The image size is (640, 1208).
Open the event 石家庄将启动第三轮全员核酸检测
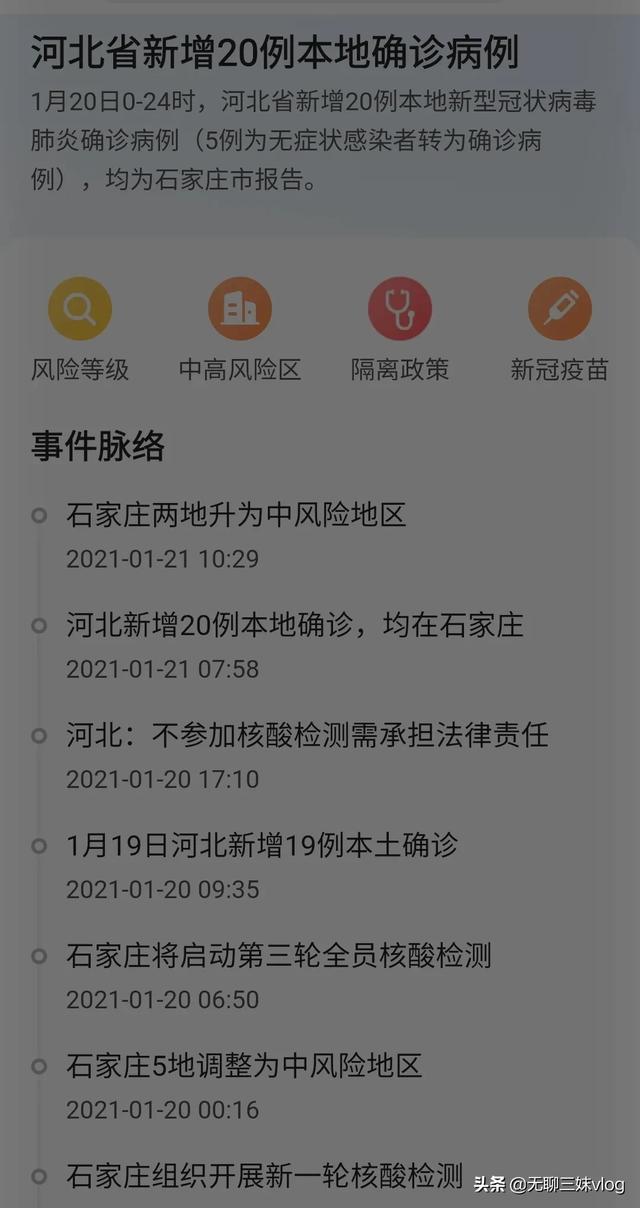(279, 956)
